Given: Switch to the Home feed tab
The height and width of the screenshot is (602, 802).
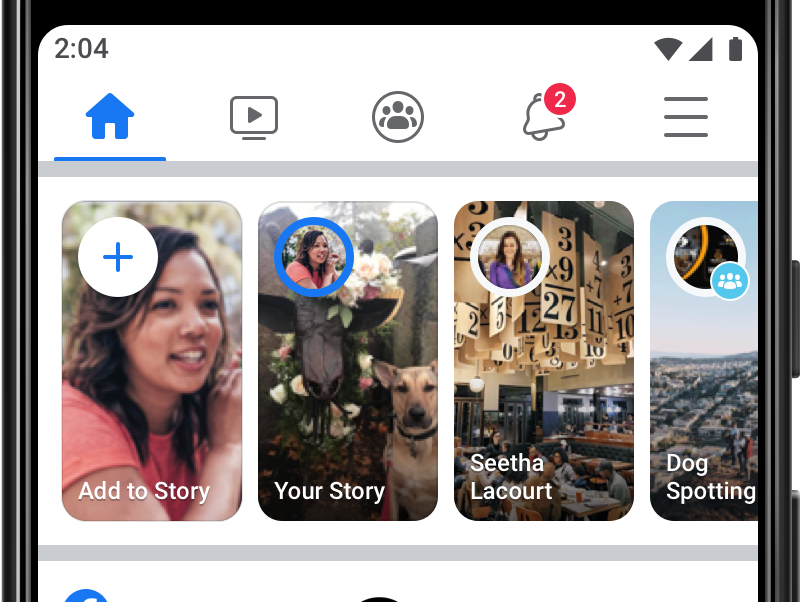Looking at the screenshot, I should [110, 118].
